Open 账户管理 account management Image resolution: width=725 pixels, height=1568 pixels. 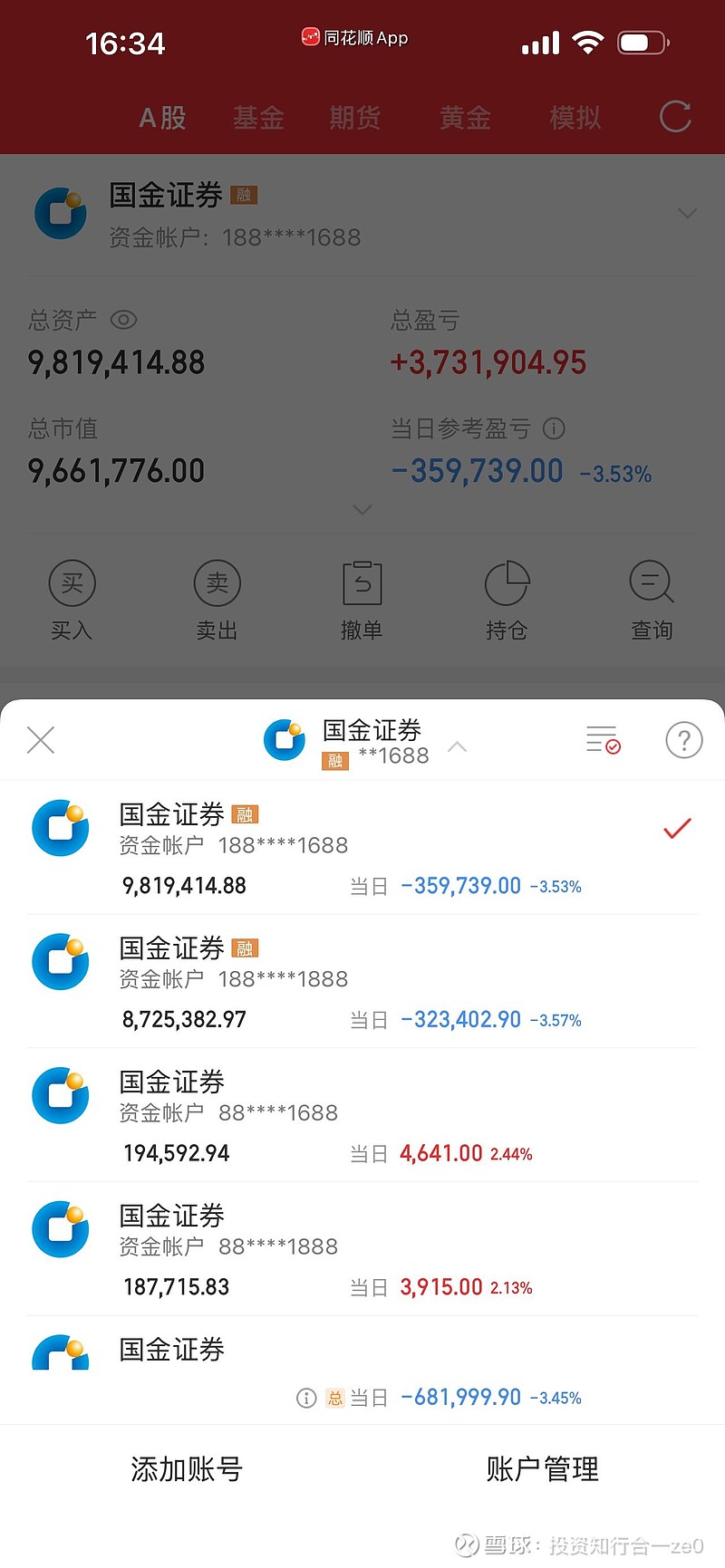click(x=542, y=1469)
